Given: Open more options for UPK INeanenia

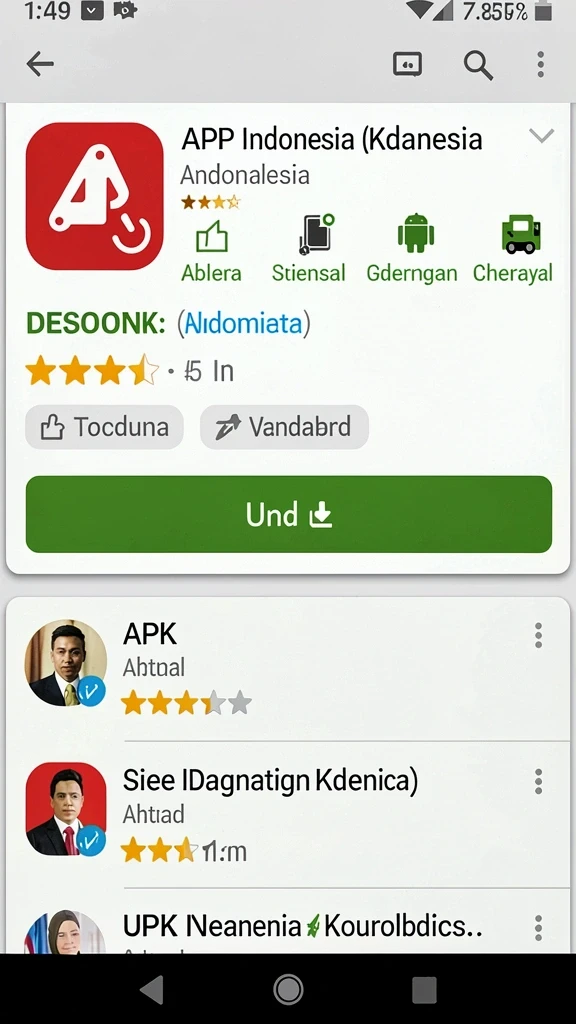Looking at the screenshot, I should 538,927.
